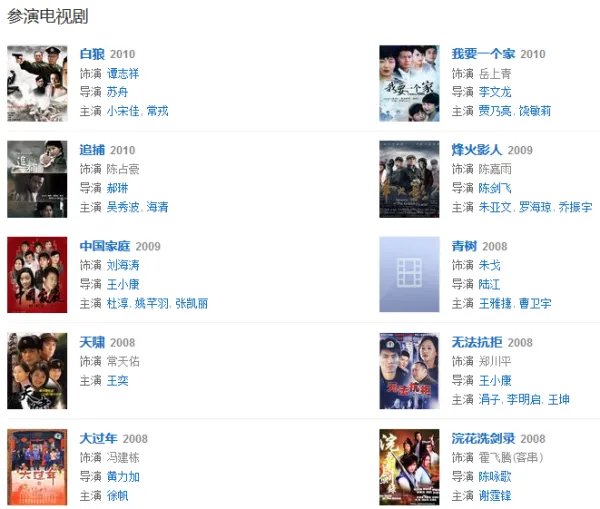Open actor 贾乃亮's page
600x509 pixels.
(493, 110)
